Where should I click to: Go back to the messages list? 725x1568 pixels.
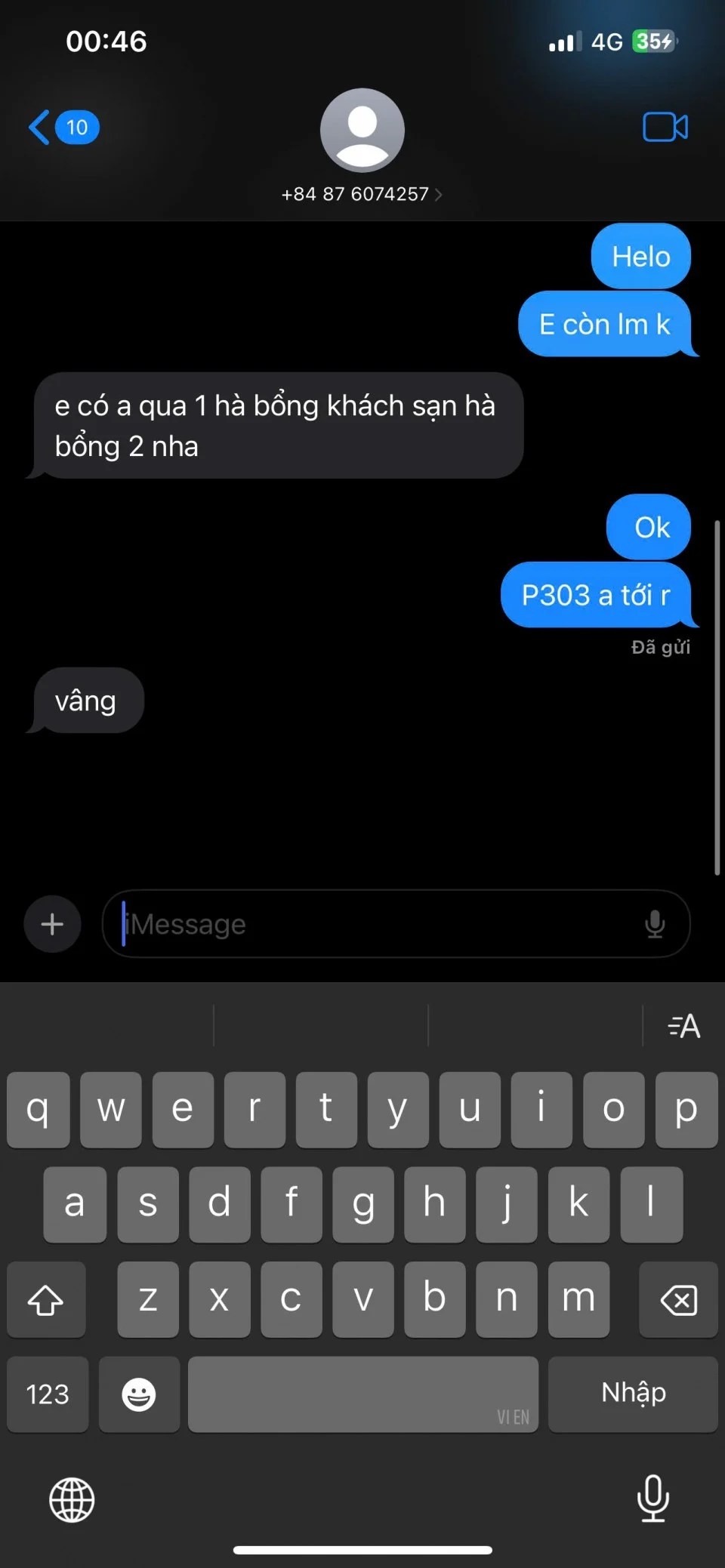click(62, 127)
